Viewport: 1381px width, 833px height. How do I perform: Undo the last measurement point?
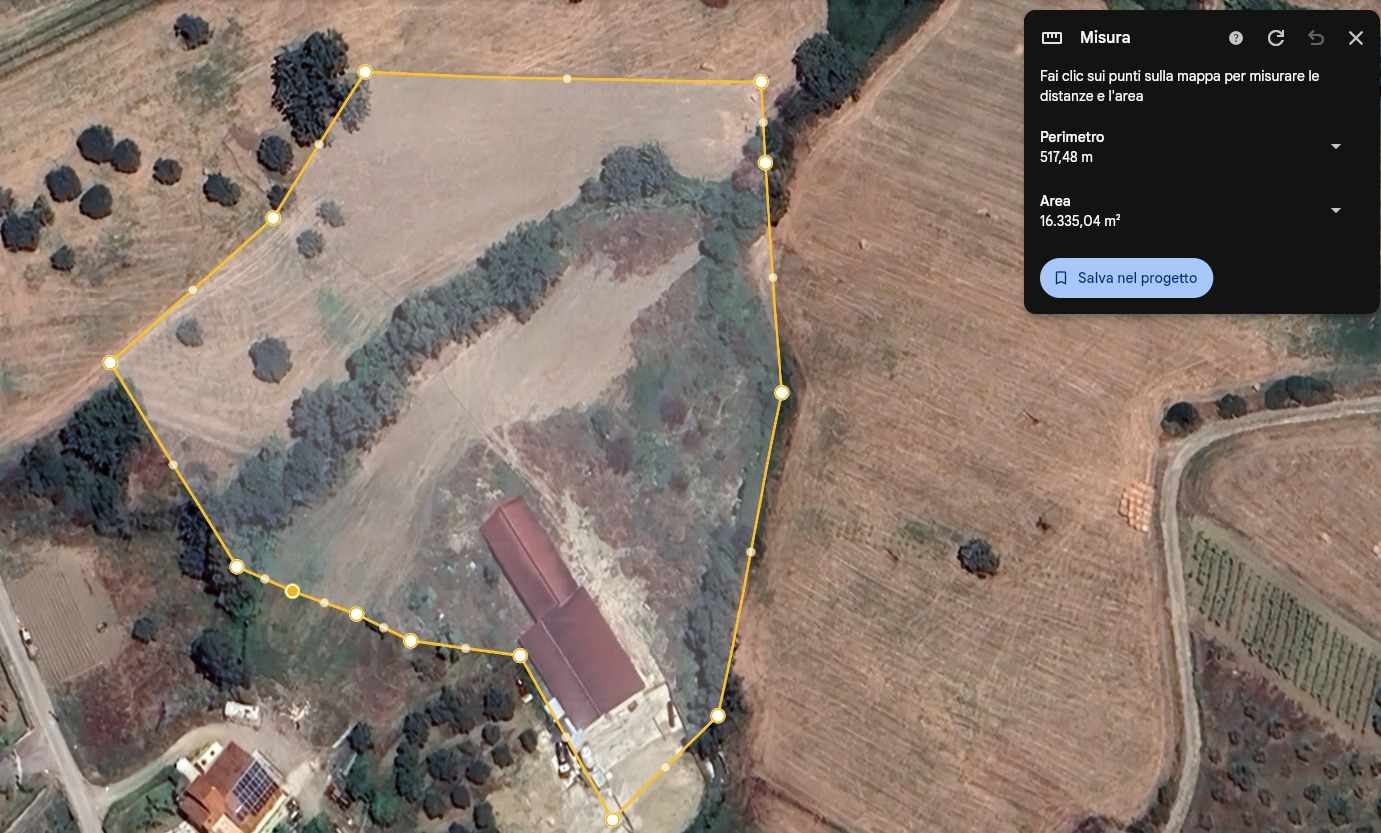pos(1316,38)
